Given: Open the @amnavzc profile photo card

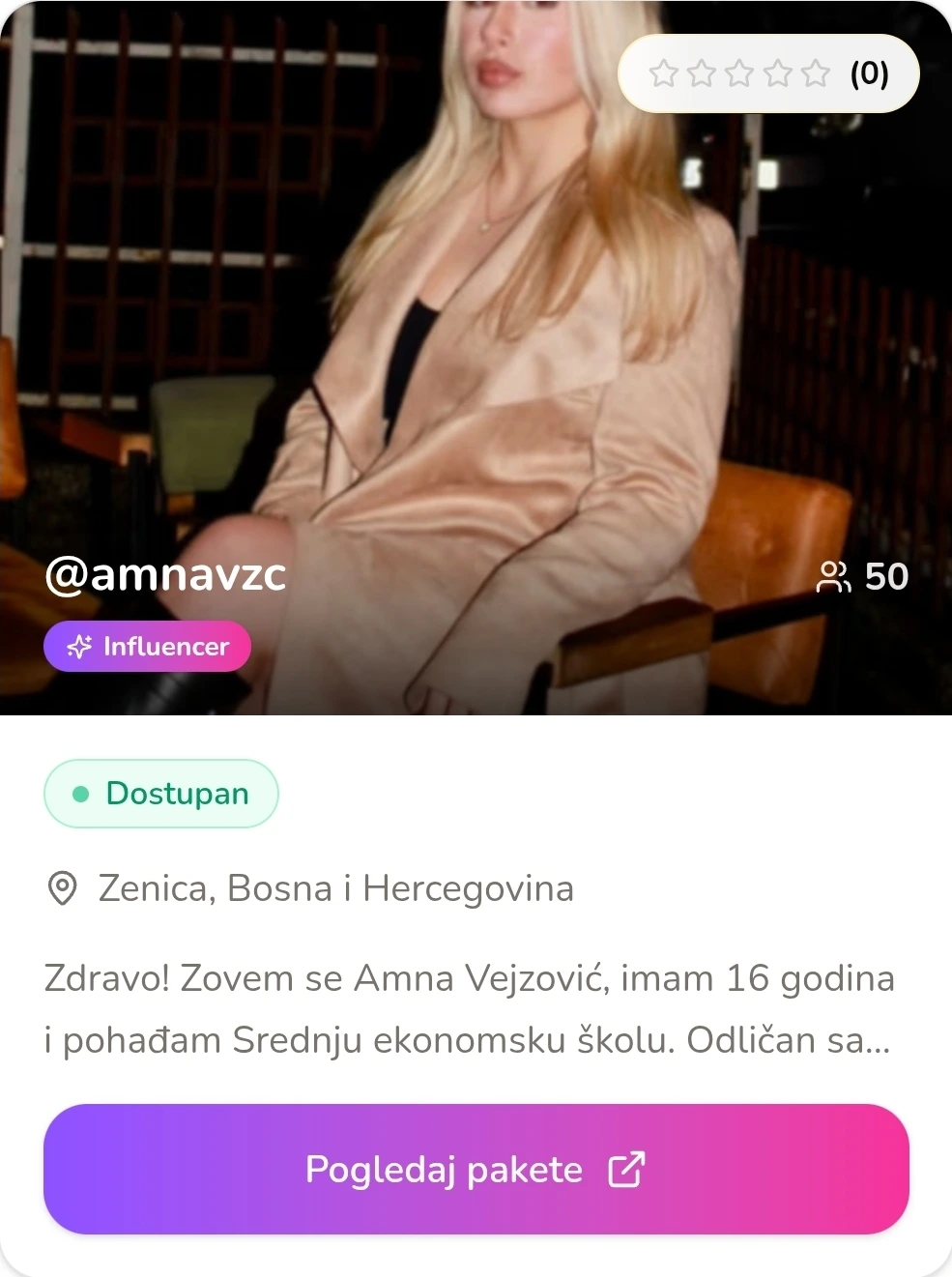Looking at the screenshot, I should click(476, 358).
